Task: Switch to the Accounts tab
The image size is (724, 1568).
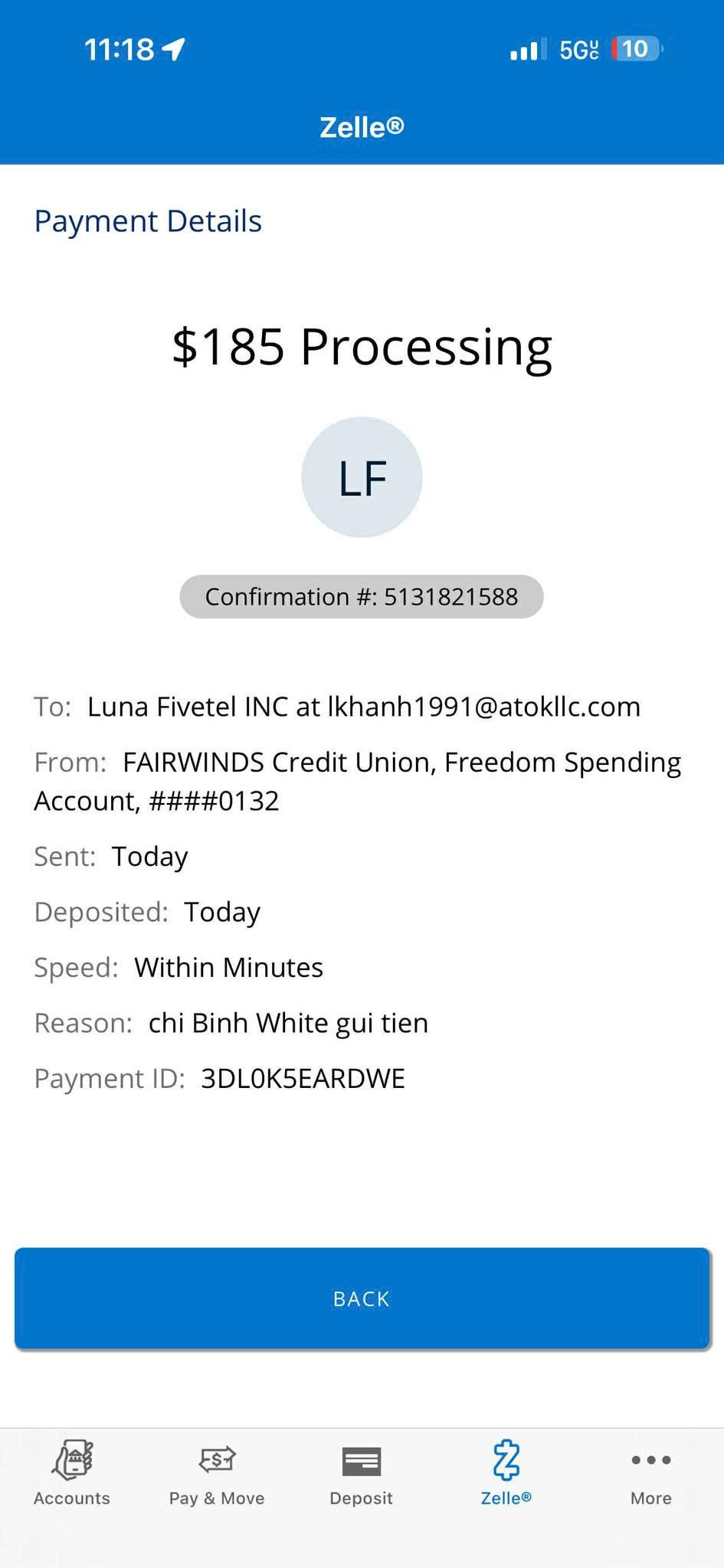Action: tap(72, 1474)
